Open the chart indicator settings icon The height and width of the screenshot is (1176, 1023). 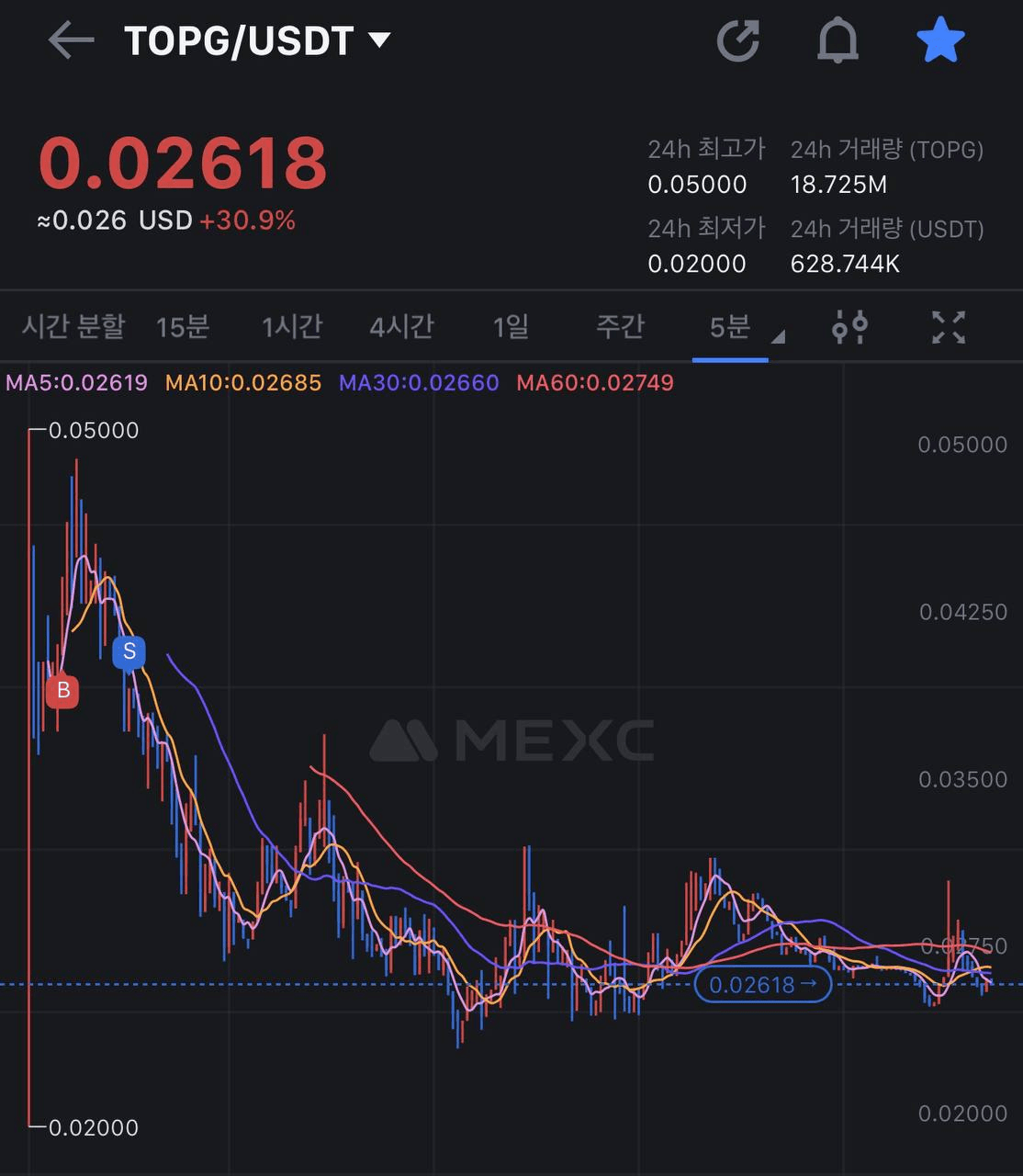[849, 327]
